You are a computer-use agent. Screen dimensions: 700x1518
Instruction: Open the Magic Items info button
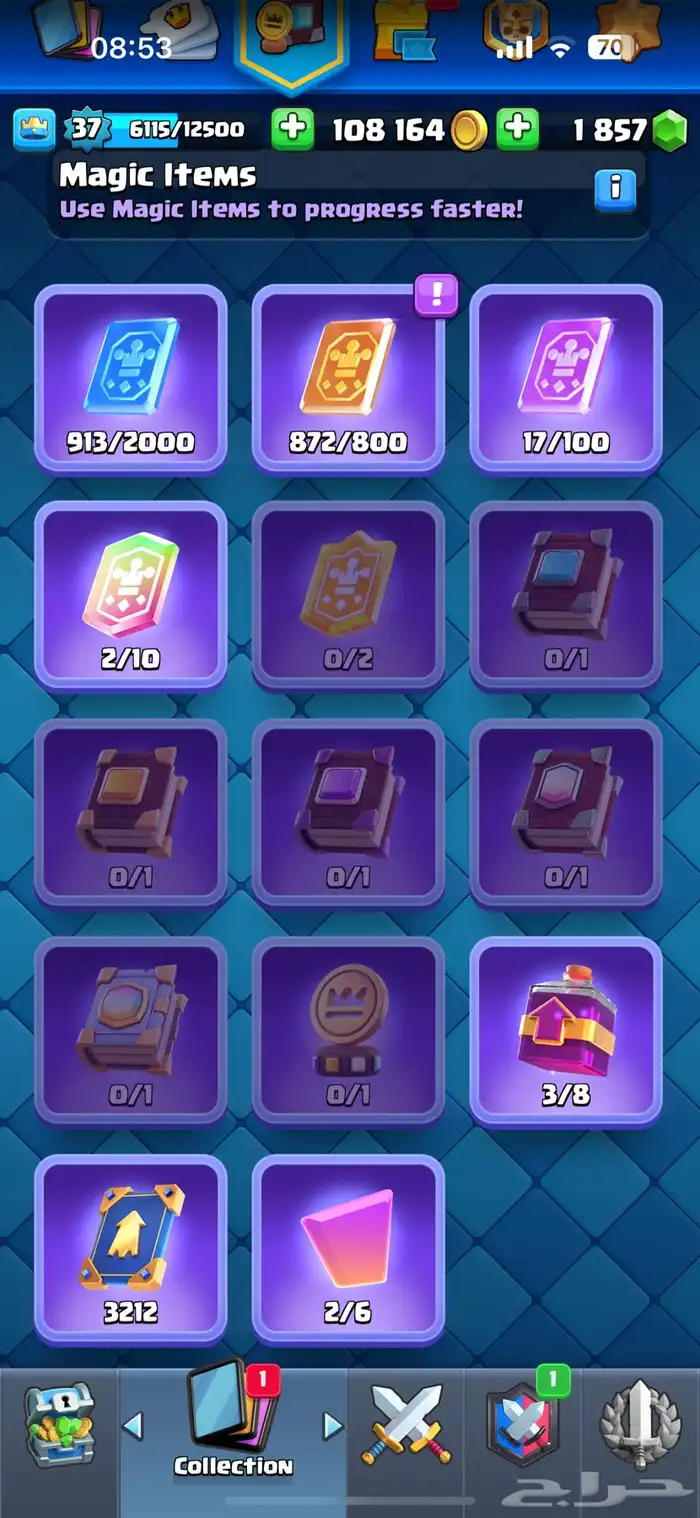(615, 188)
